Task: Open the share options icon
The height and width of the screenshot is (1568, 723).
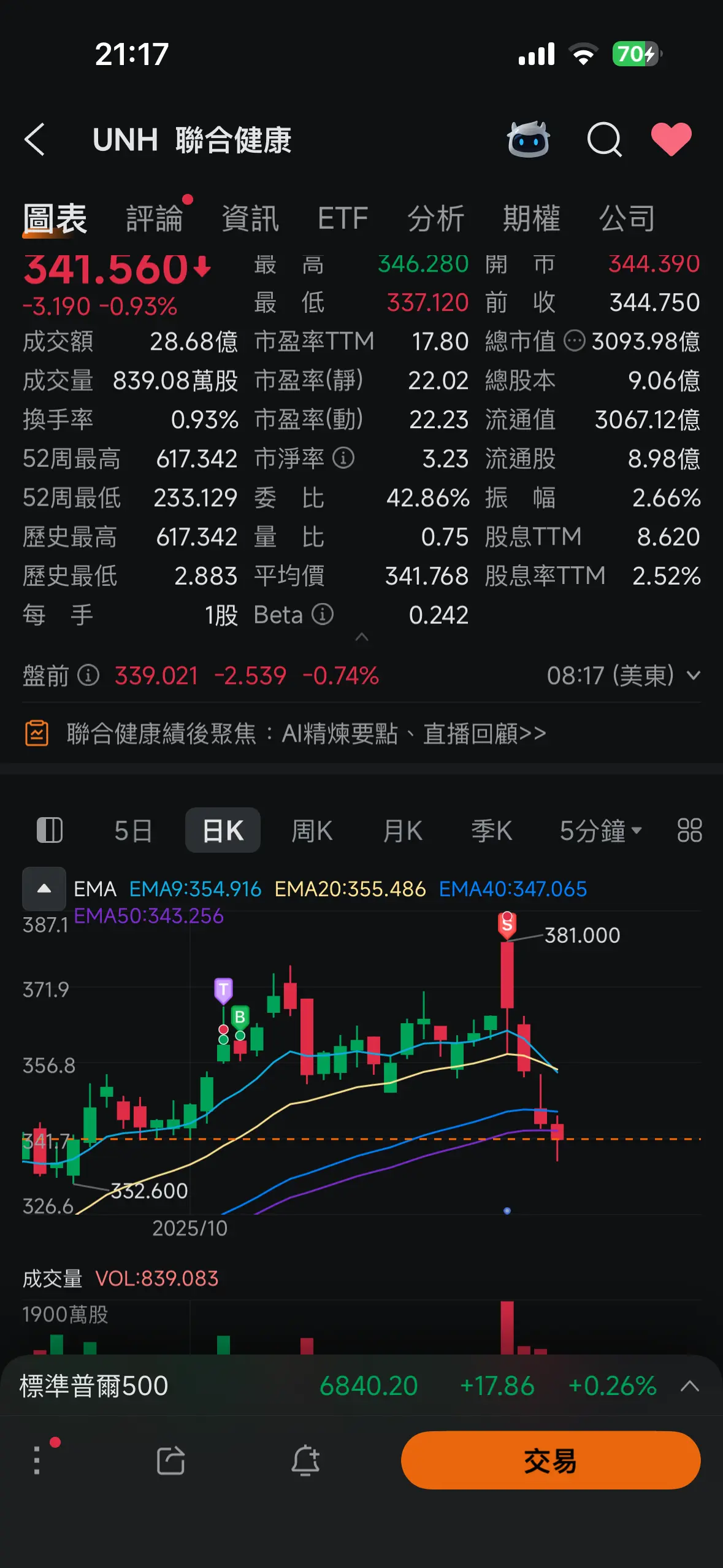Action: click(170, 1461)
